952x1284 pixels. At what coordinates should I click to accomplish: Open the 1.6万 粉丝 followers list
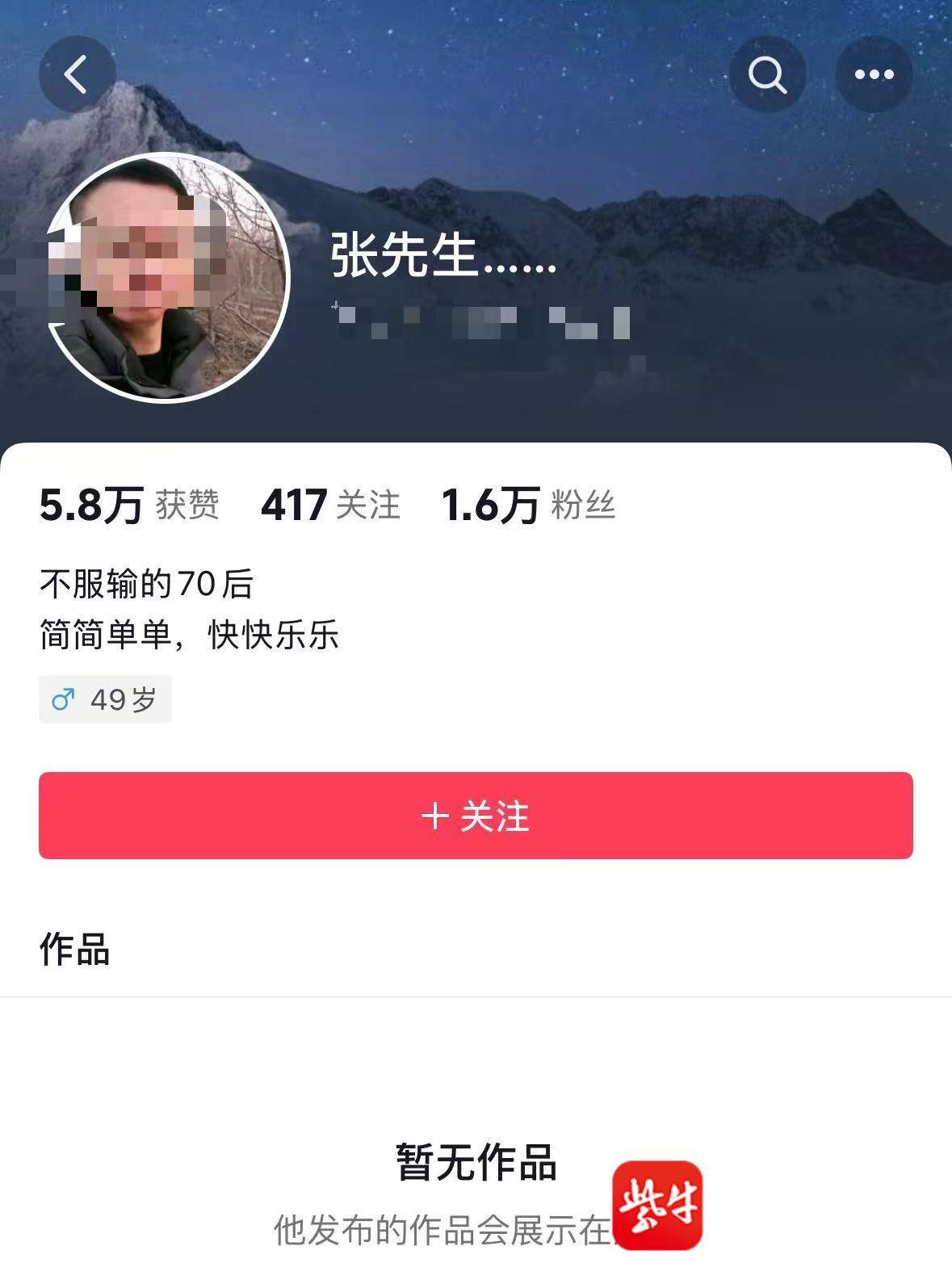pyautogui.click(x=529, y=506)
